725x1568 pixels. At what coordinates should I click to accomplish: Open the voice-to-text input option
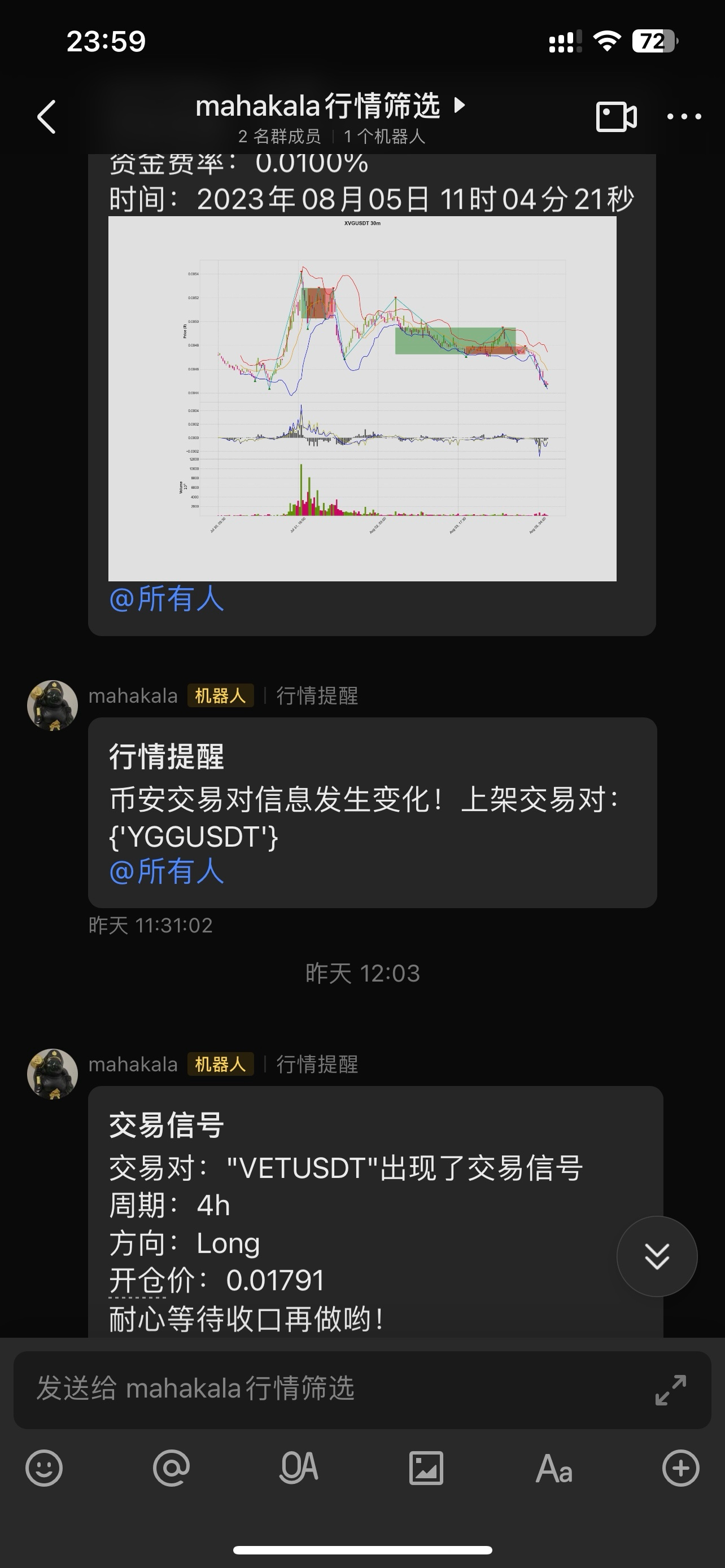(298, 1468)
